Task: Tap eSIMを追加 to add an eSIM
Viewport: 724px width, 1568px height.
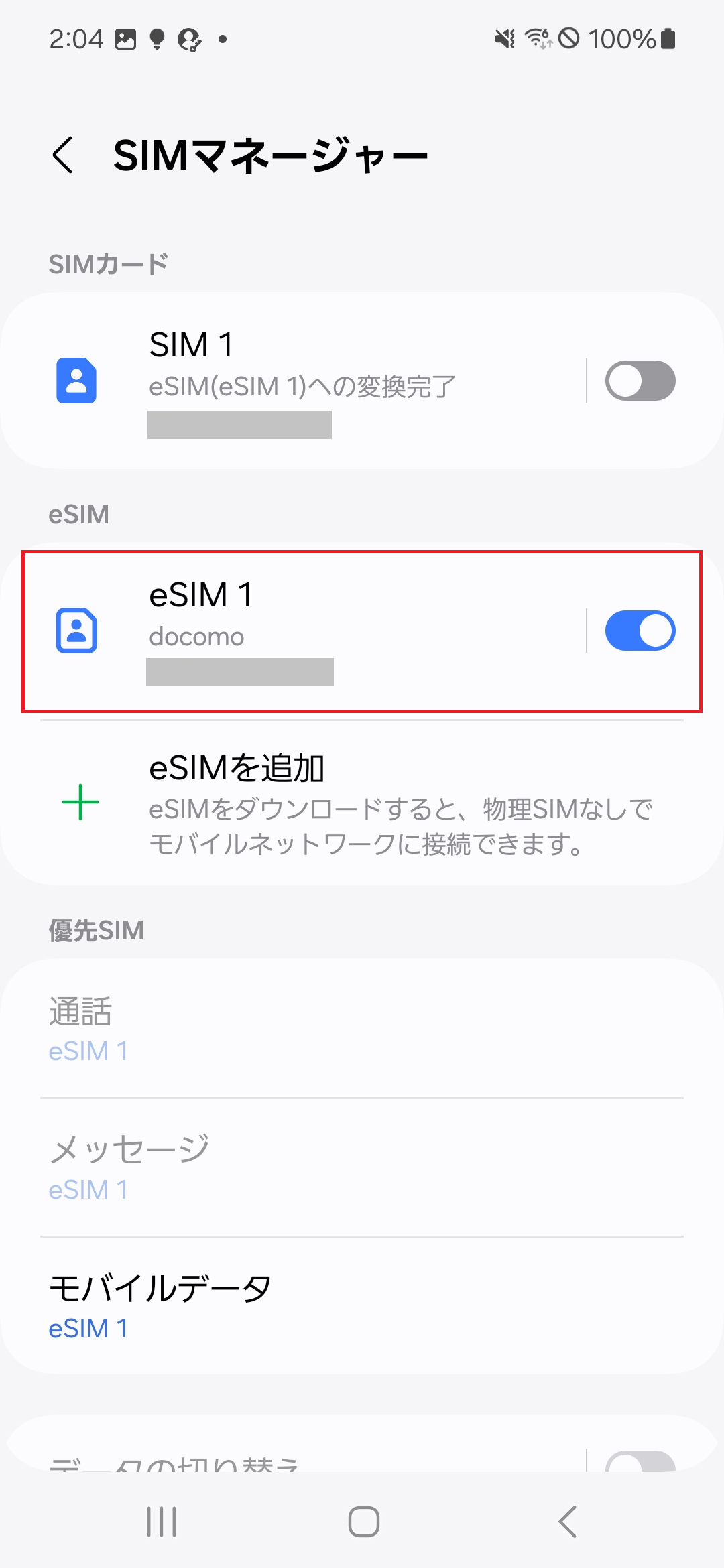Action: pyautogui.click(x=362, y=803)
